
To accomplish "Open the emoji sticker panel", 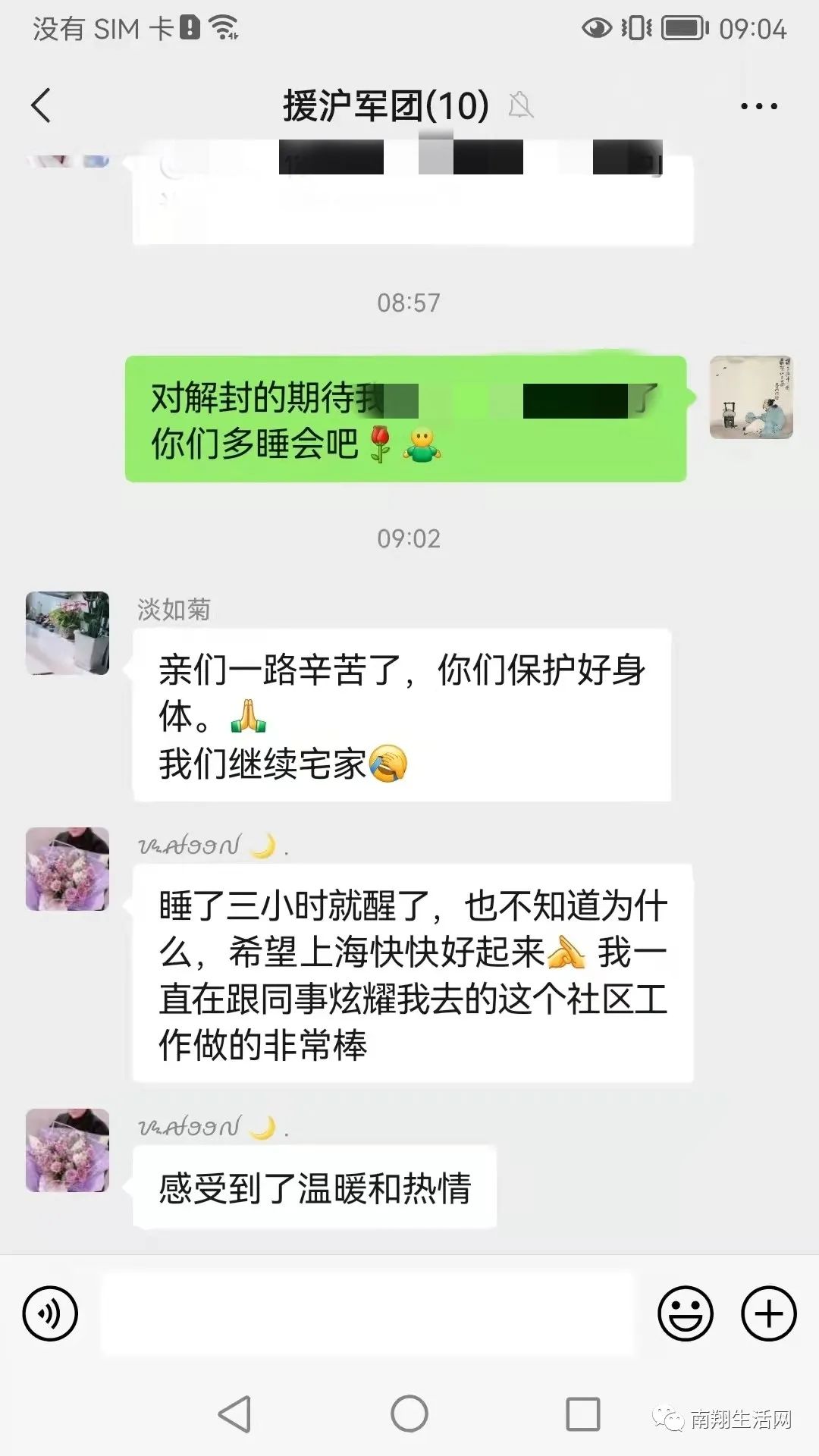I will (685, 1313).
